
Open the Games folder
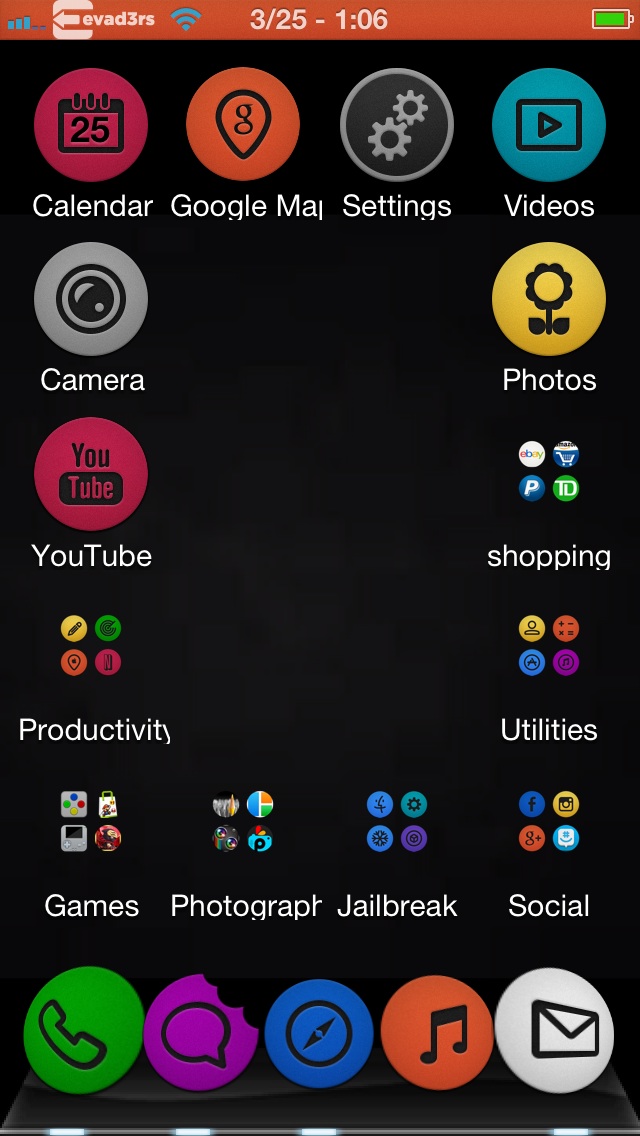tap(91, 822)
